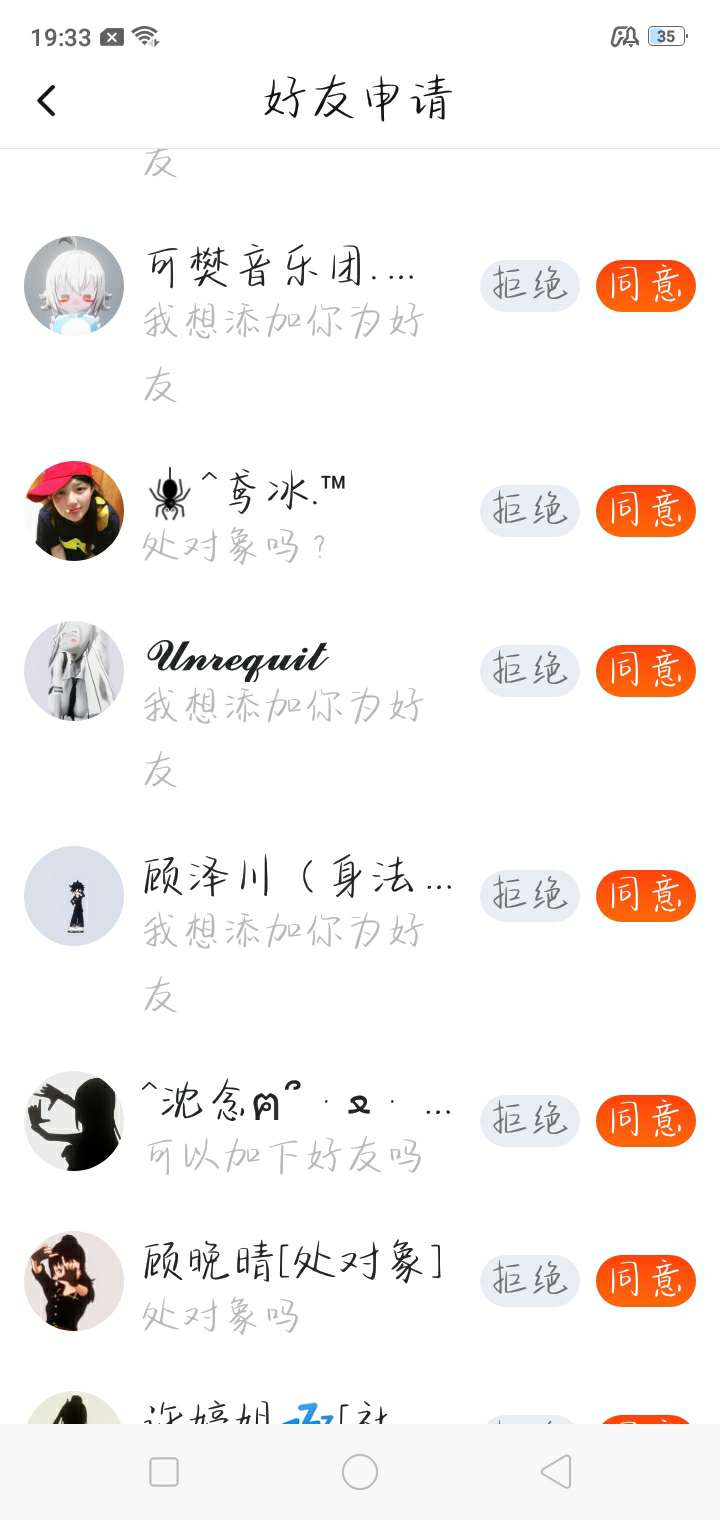
Task: Accept the request asking 处对象吗？
Action: pos(645,510)
